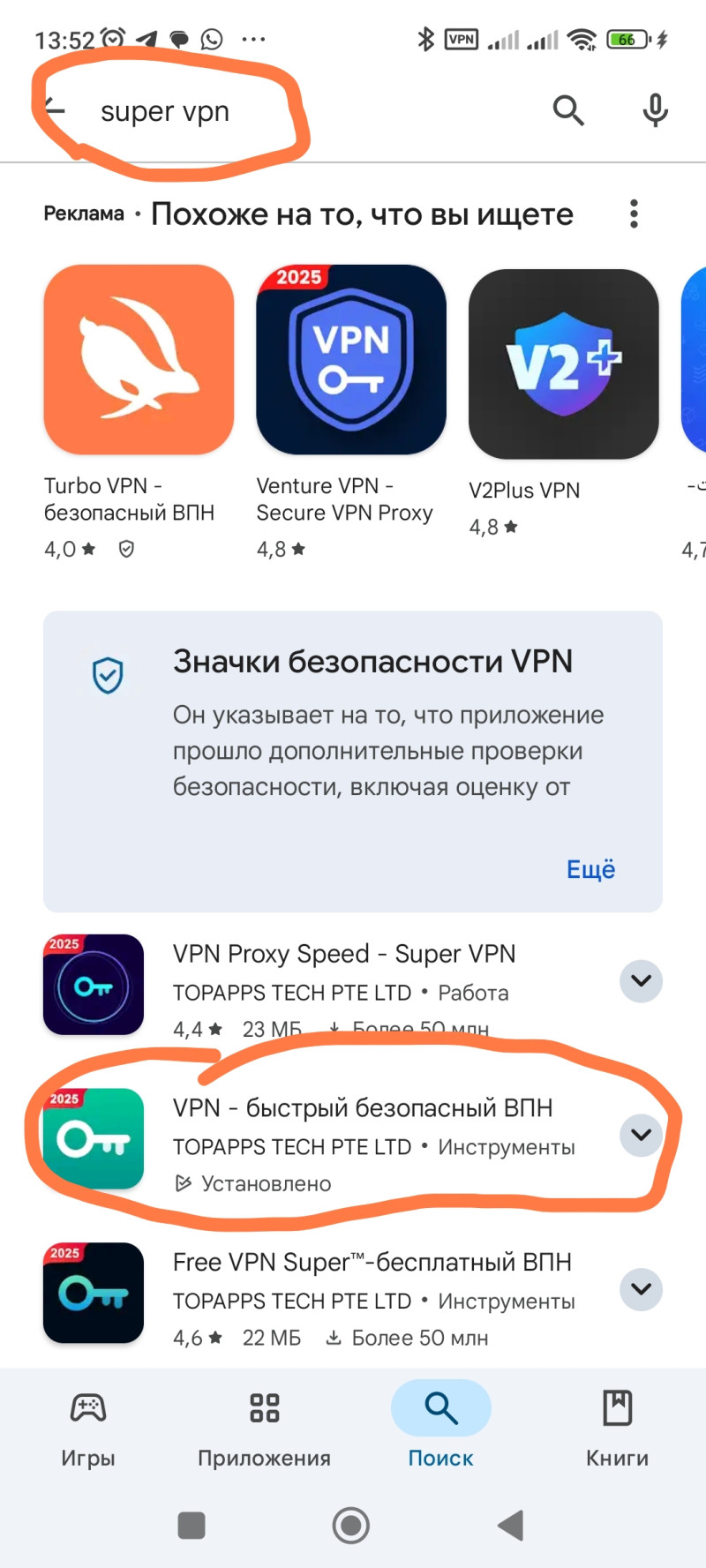This screenshot has width=706, height=1568.
Task: Start voice search with the microphone
Action: (655, 111)
